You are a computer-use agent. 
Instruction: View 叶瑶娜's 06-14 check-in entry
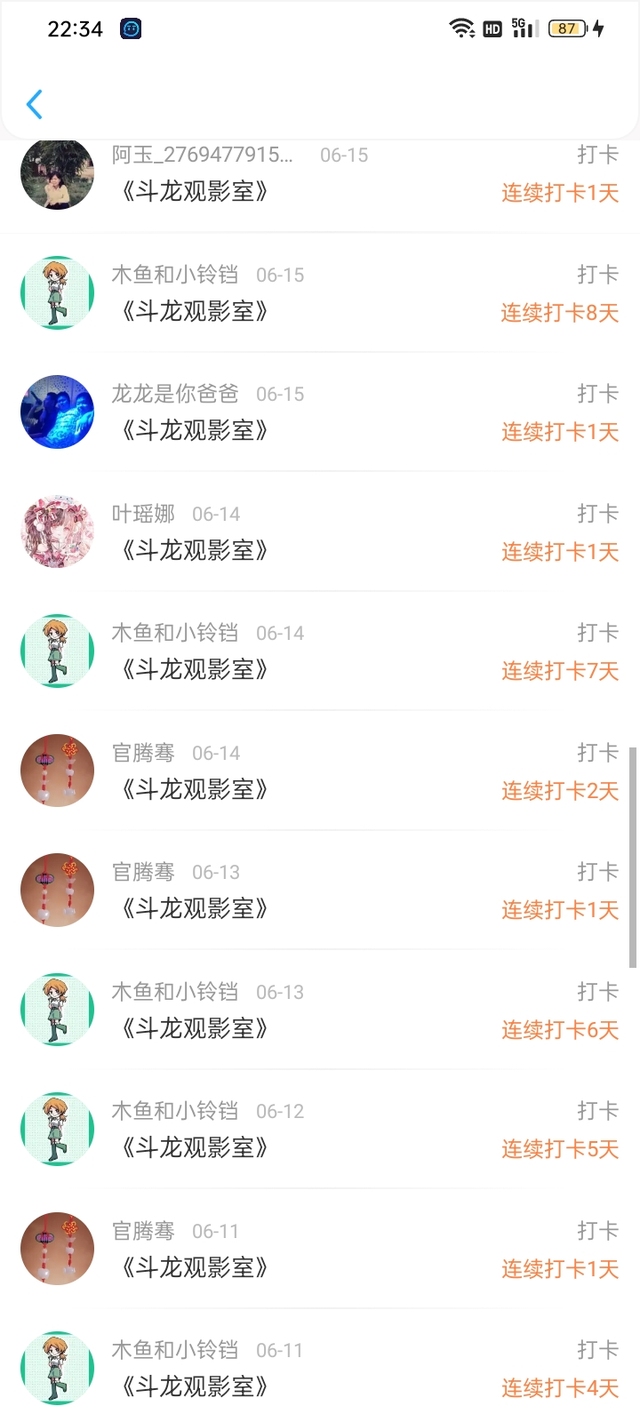pyautogui.click(x=320, y=532)
